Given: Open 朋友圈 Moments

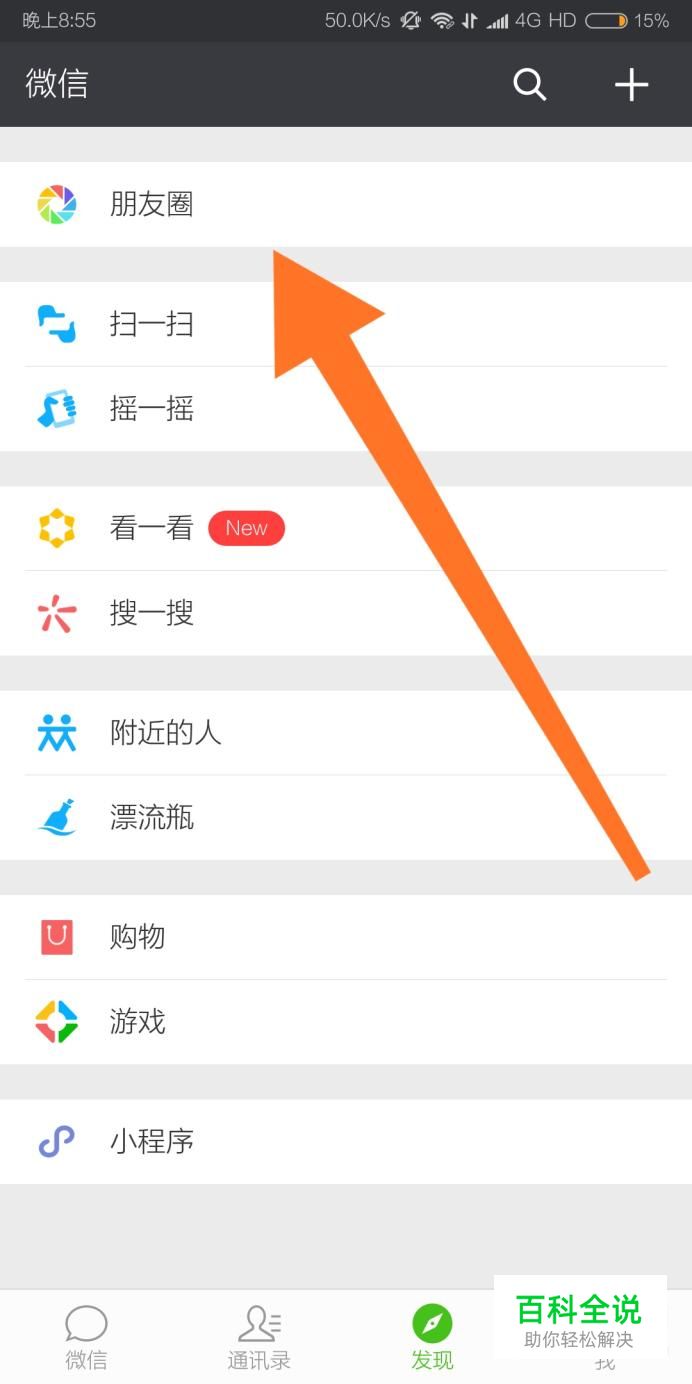Looking at the screenshot, I should pos(150,205).
